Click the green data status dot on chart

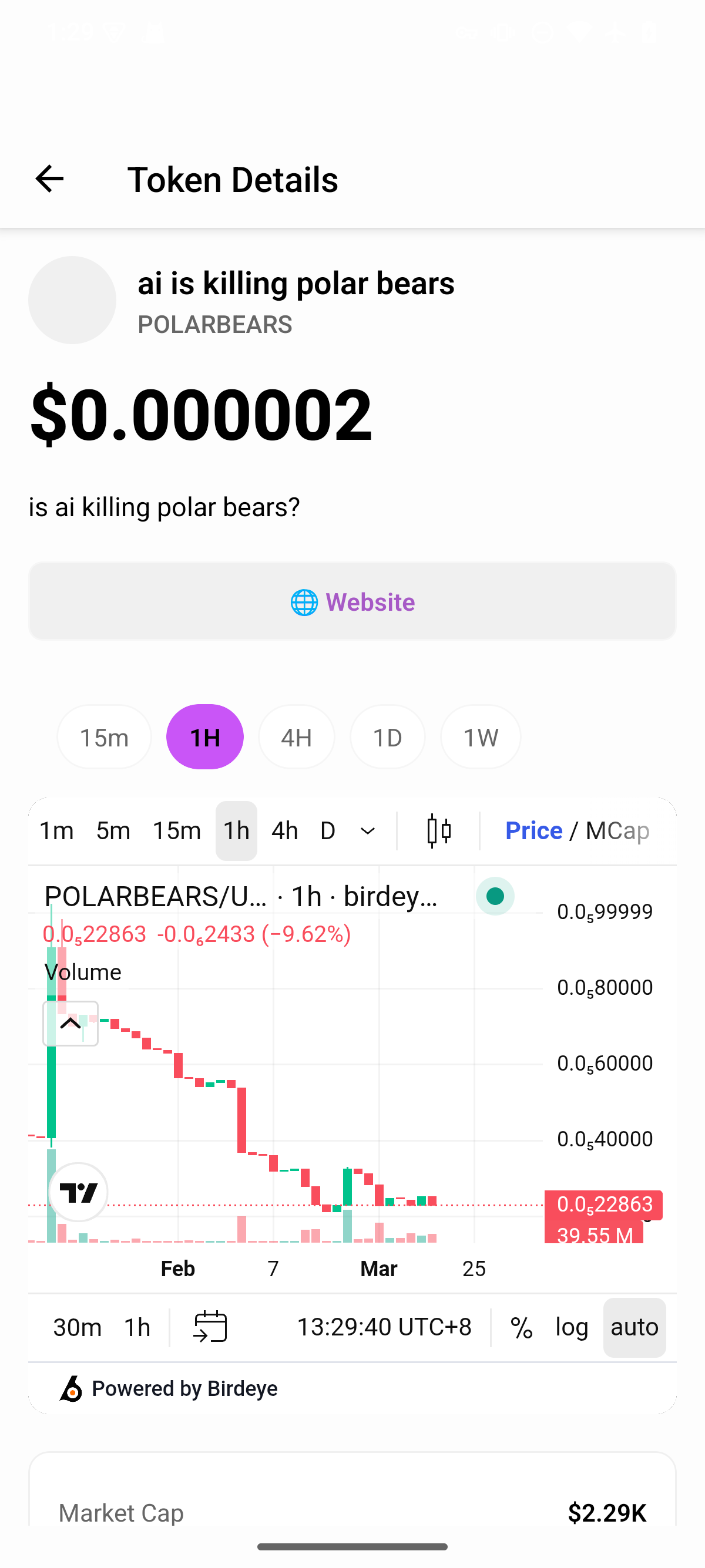pos(495,897)
